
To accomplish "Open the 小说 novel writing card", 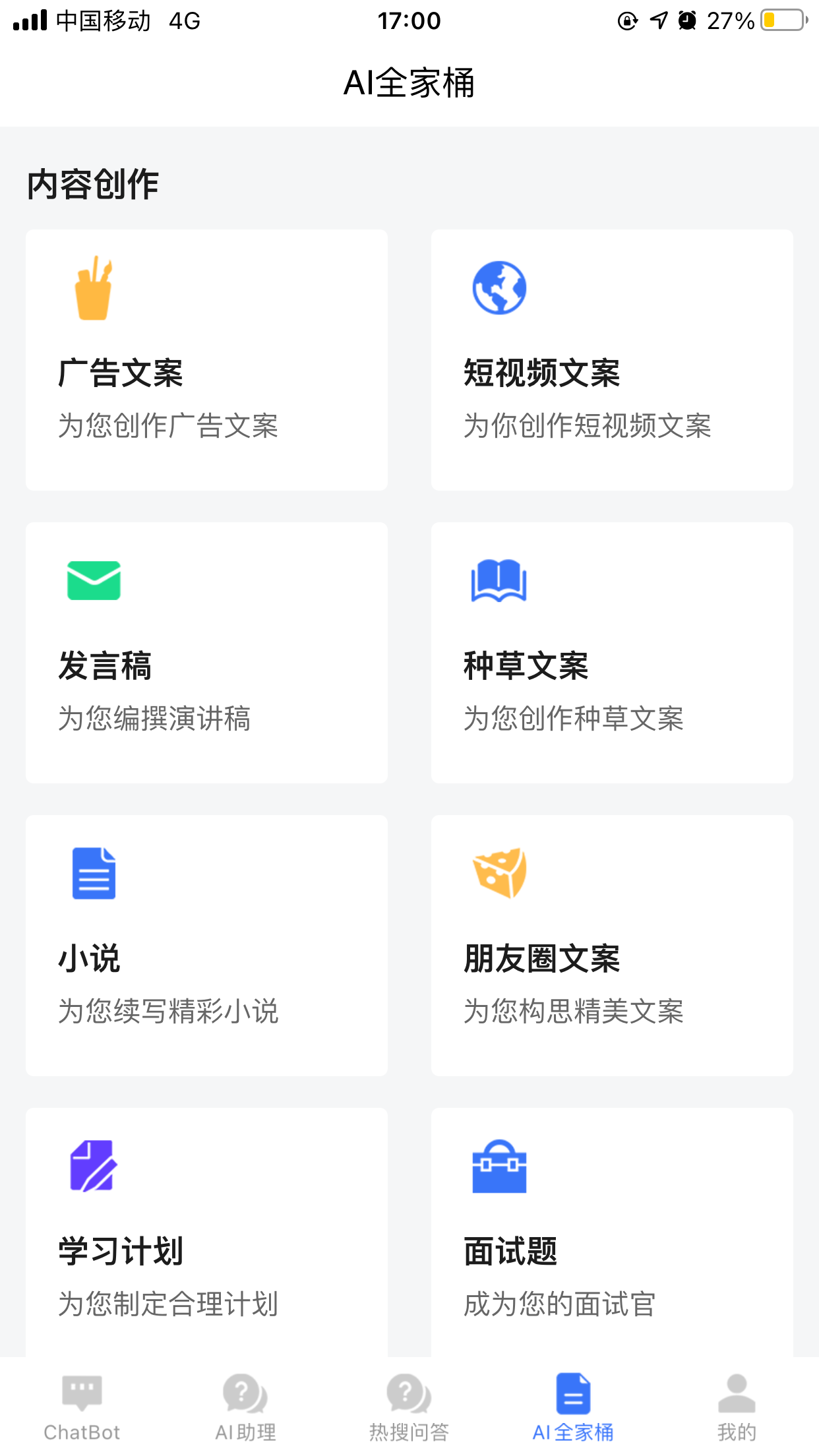I will (x=206, y=946).
